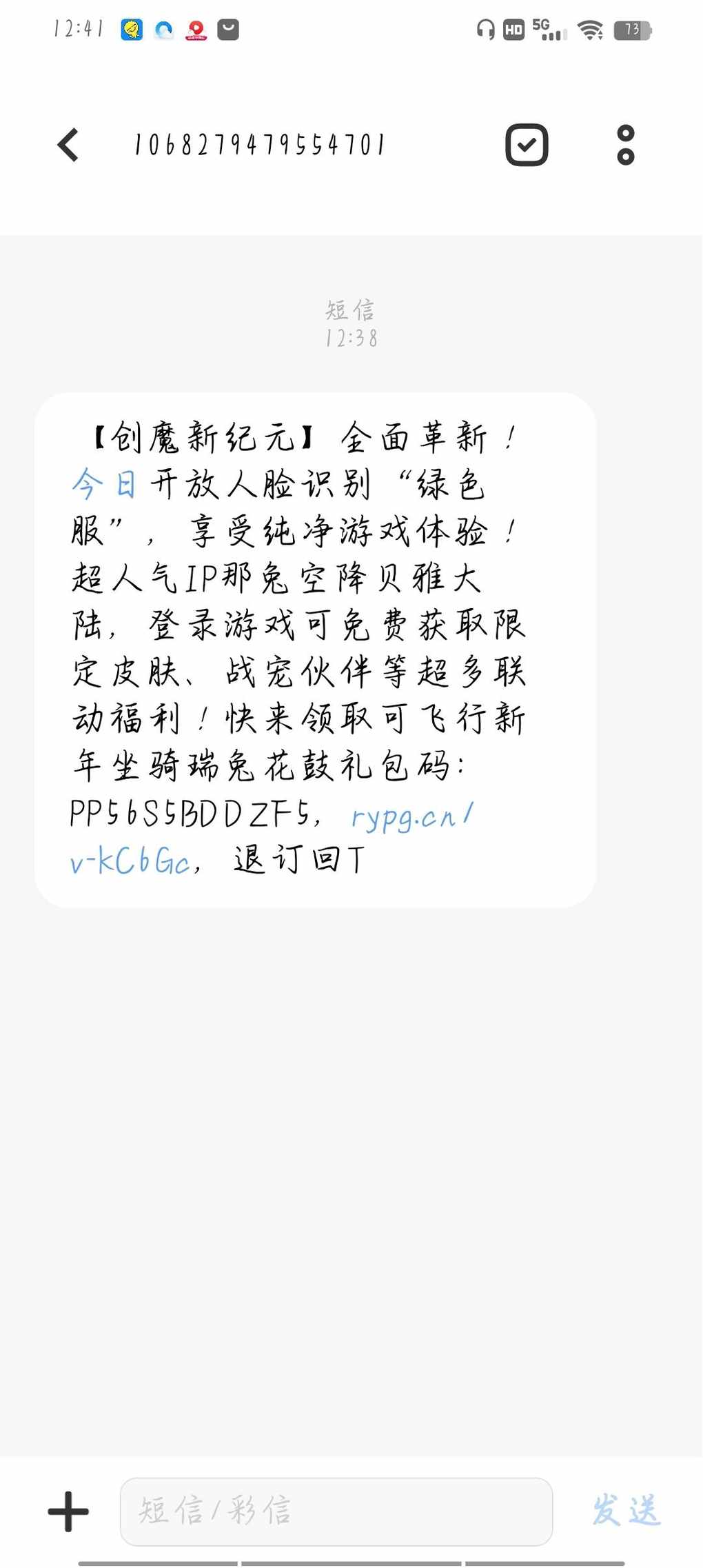The width and height of the screenshot is (703, 1568).
Task: Tap the checkmark select icon
Action: [x=527, y=145]
